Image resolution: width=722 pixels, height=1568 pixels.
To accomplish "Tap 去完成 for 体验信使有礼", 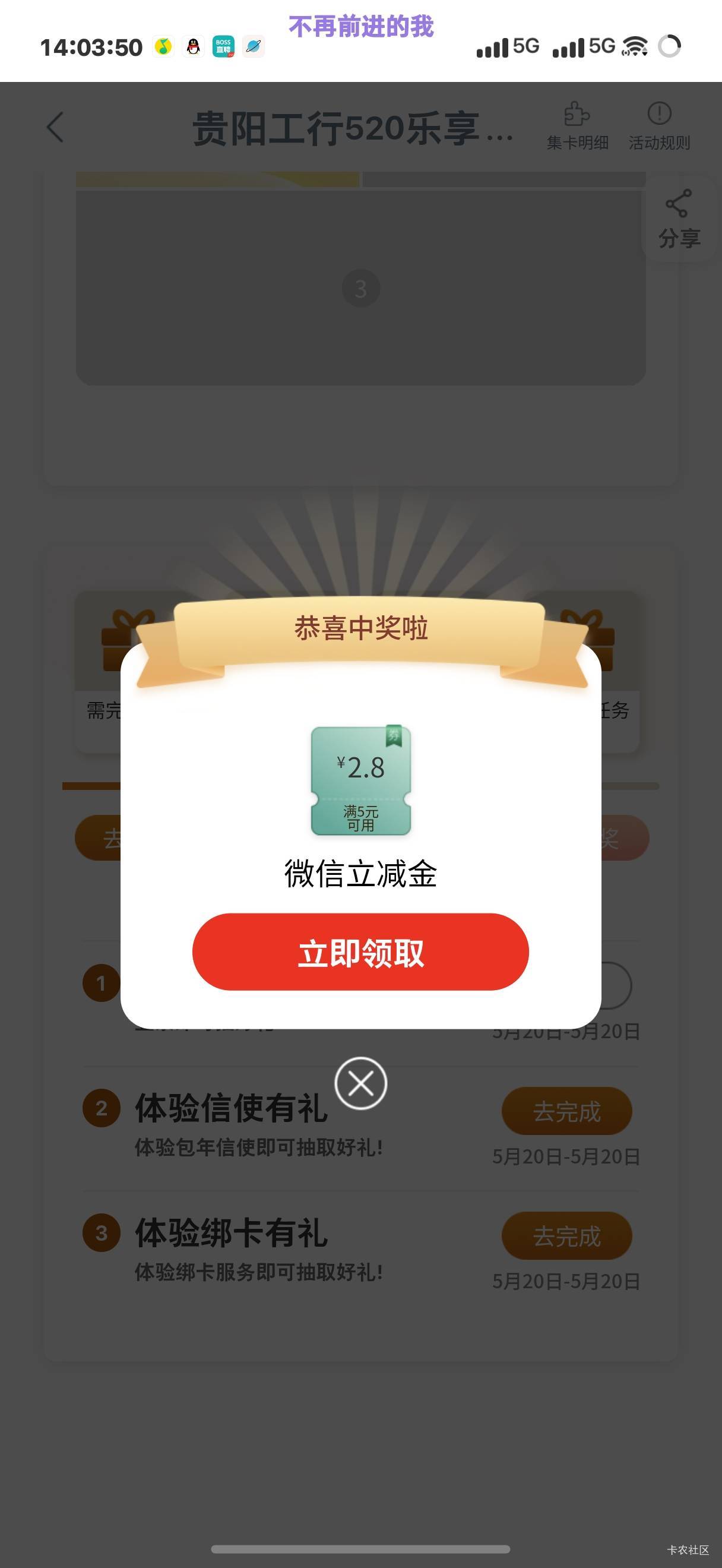I will click(x=566, y=1111).
